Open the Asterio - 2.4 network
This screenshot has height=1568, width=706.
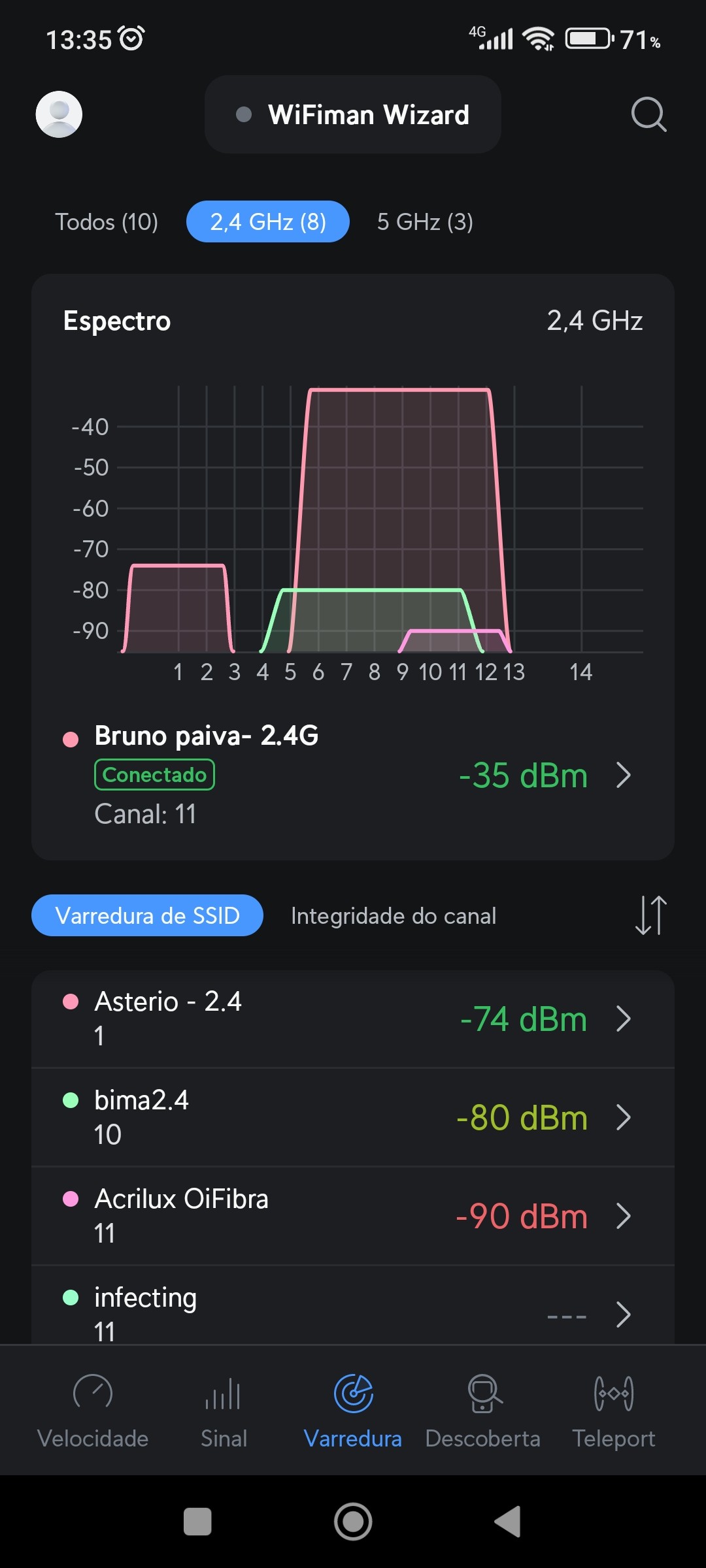353,1019
